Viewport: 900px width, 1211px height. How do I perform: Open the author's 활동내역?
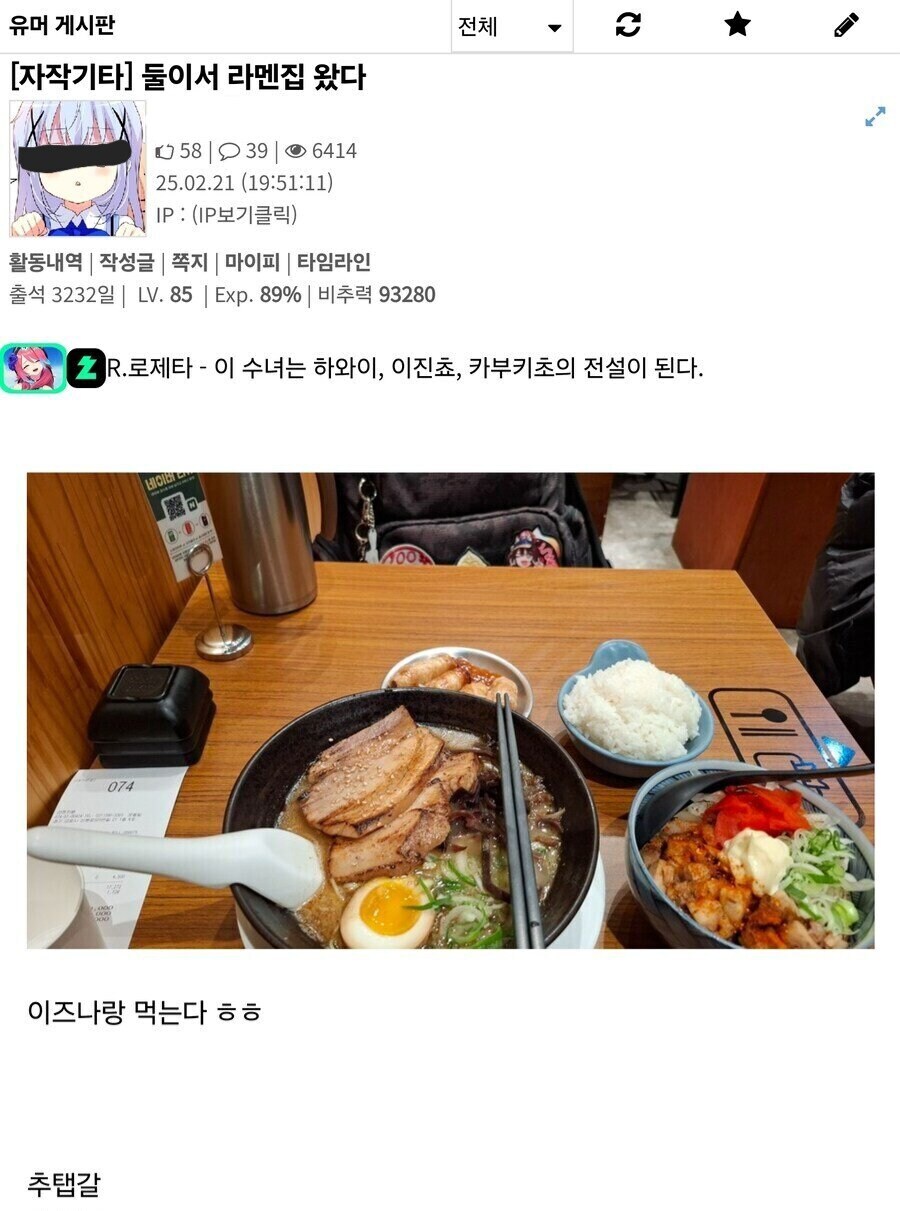(46, 263)
